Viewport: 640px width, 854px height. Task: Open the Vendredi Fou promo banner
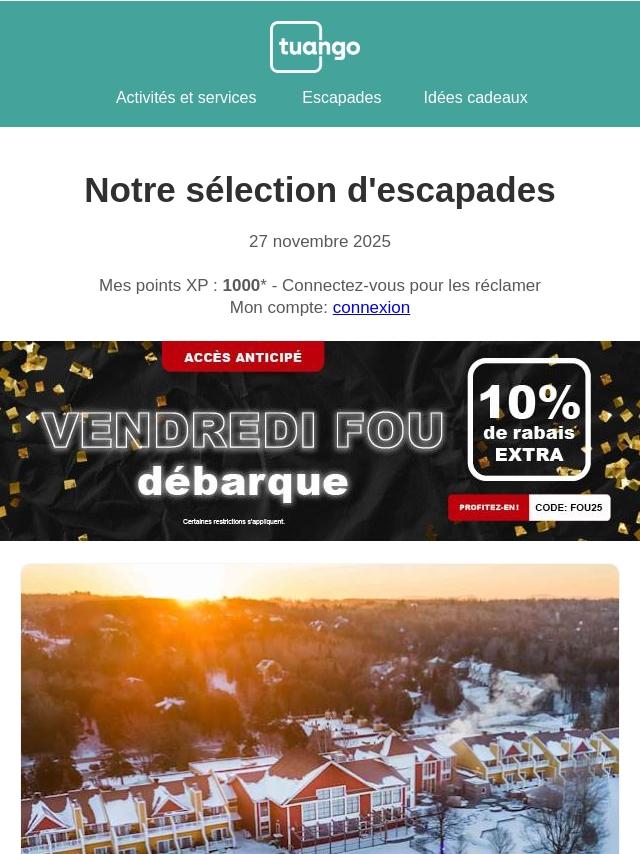click(x=320, y=441)
